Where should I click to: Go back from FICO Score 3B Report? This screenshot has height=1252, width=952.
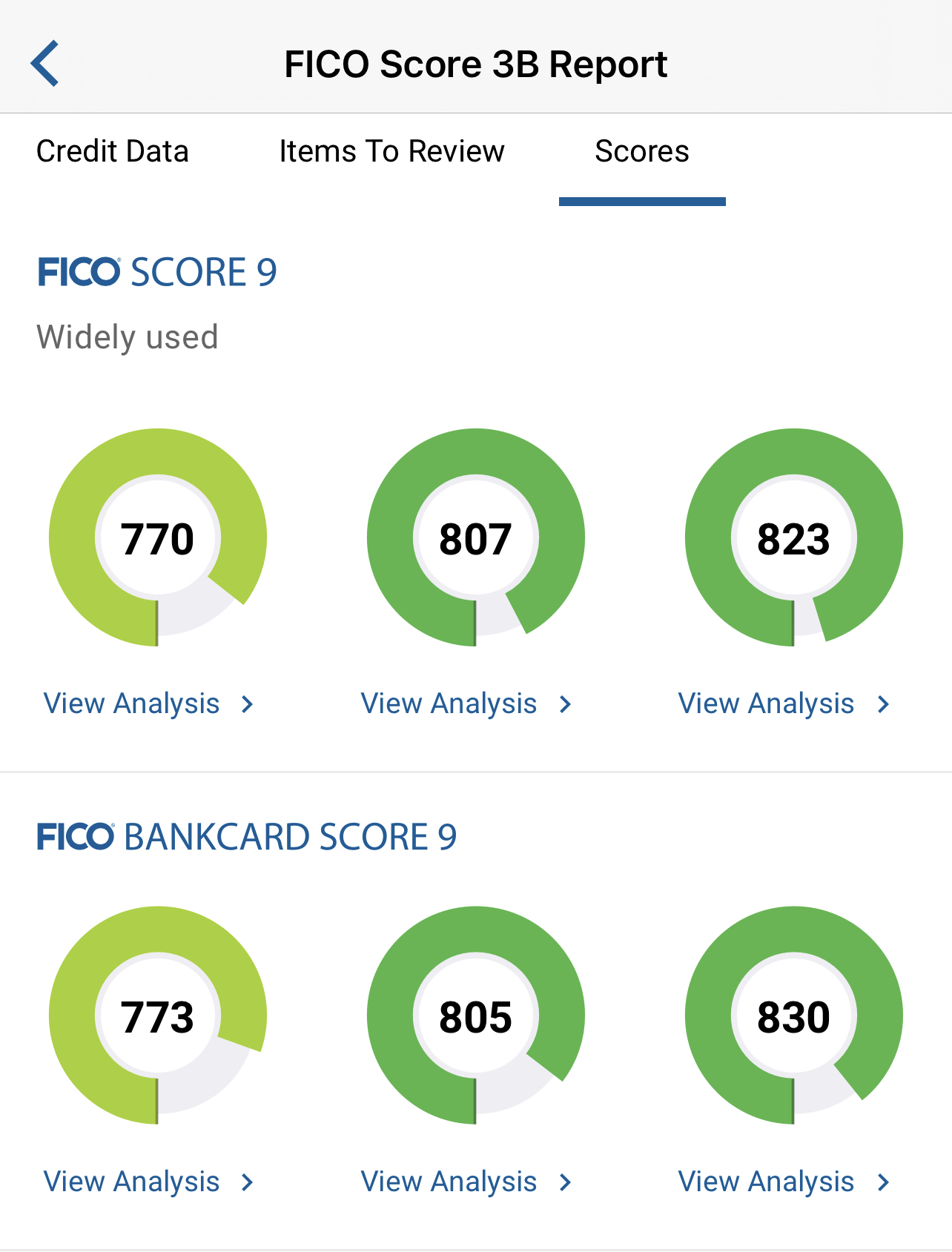[45, 64]
